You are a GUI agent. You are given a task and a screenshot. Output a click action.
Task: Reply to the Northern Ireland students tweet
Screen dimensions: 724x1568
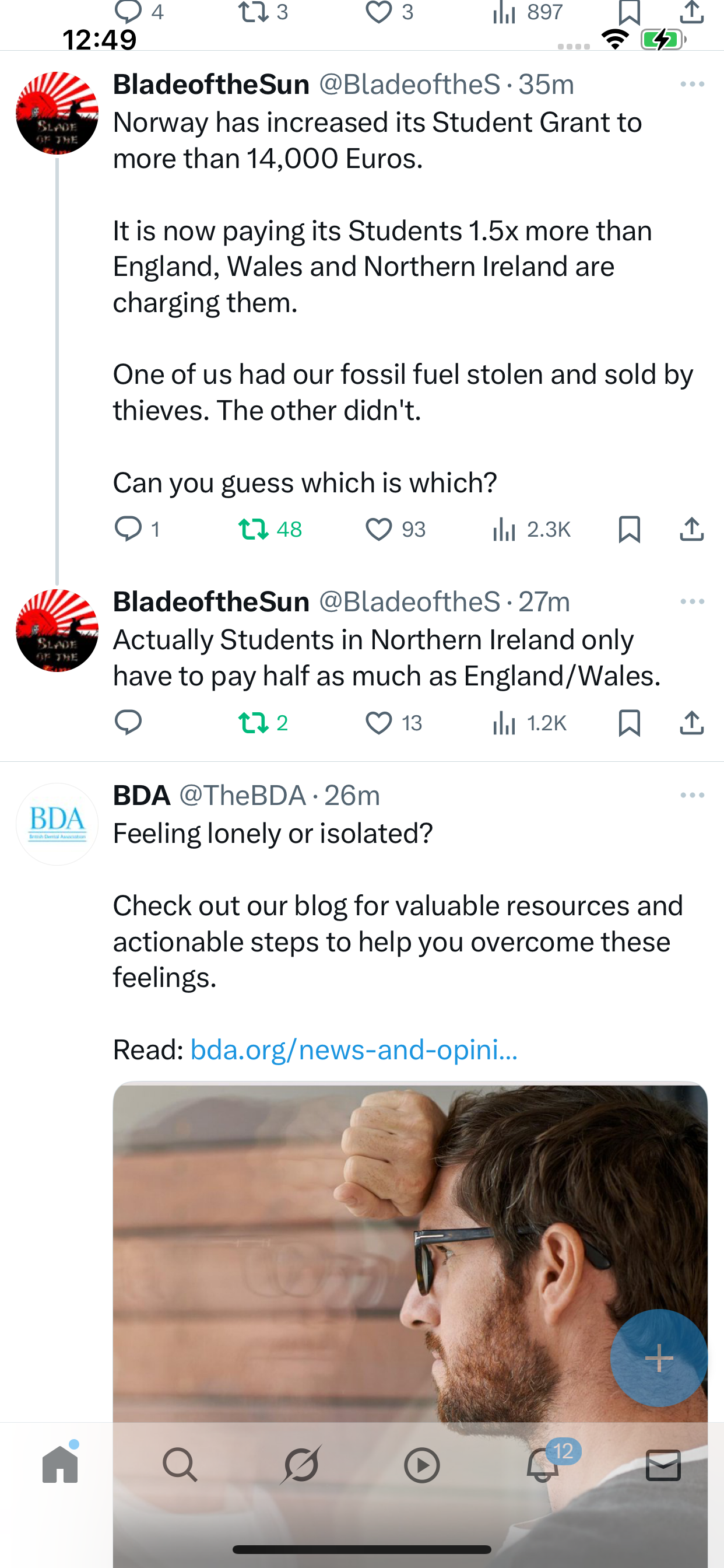(128, 723)
